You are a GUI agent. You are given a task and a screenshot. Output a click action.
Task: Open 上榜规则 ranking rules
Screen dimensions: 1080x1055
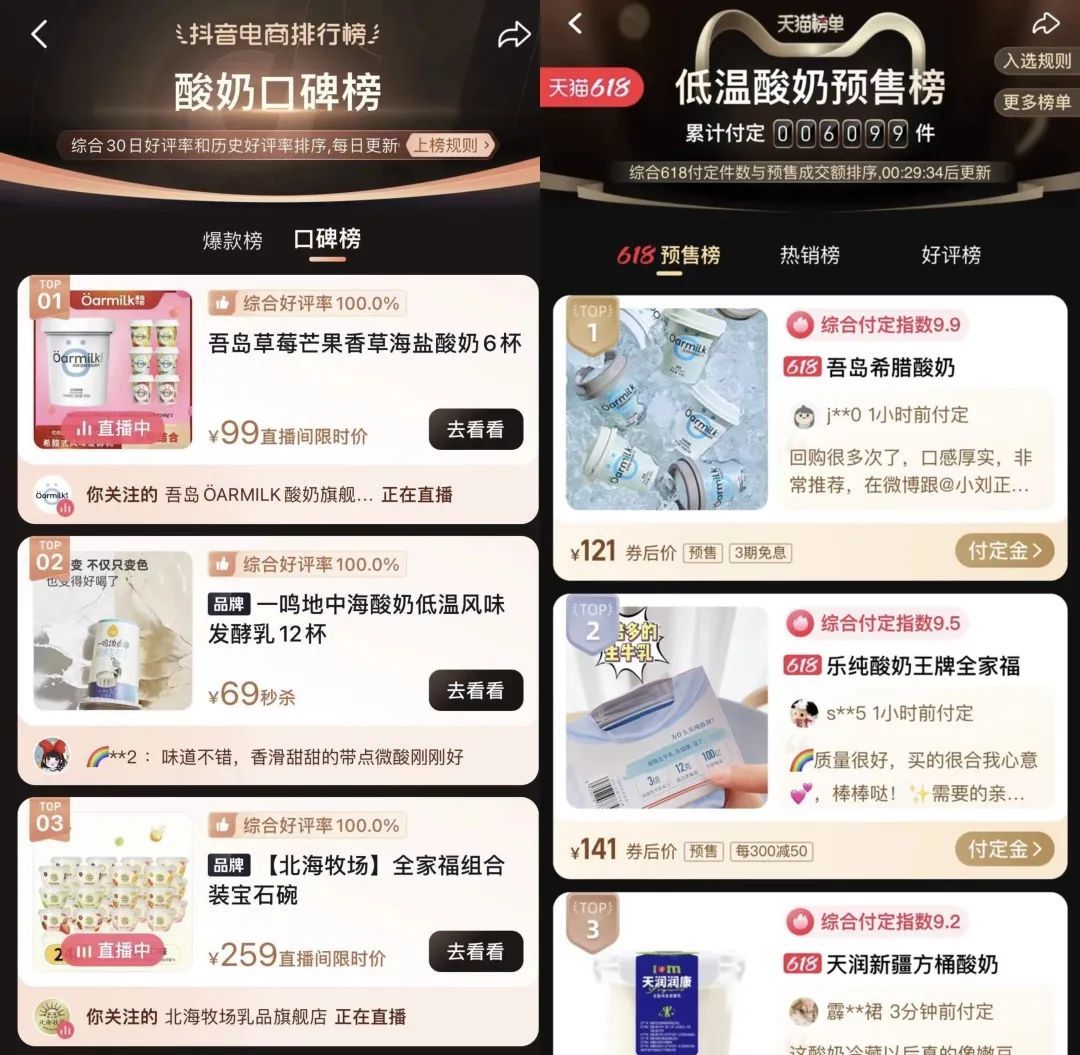coord(452,145)
